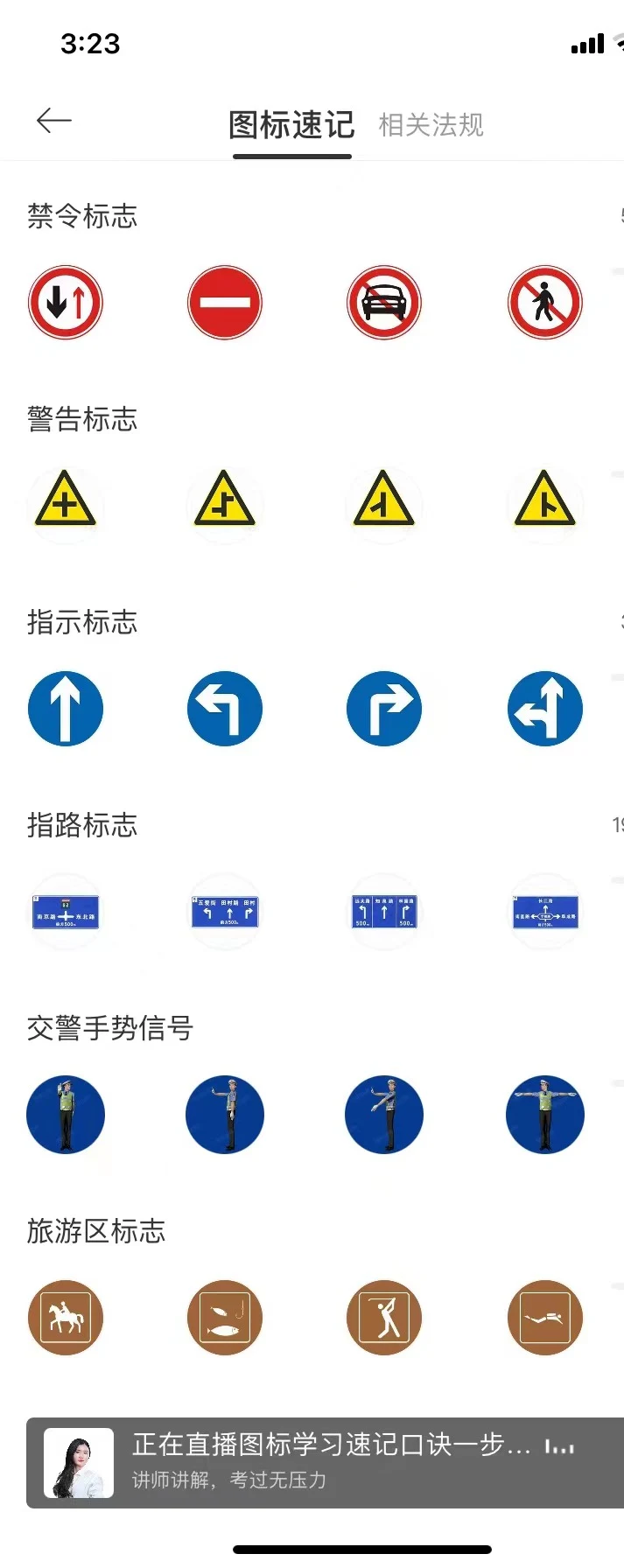Open the diving tourist area sign
The width and height of the screenshot is (624, 1568).
tap(544, 1318)
